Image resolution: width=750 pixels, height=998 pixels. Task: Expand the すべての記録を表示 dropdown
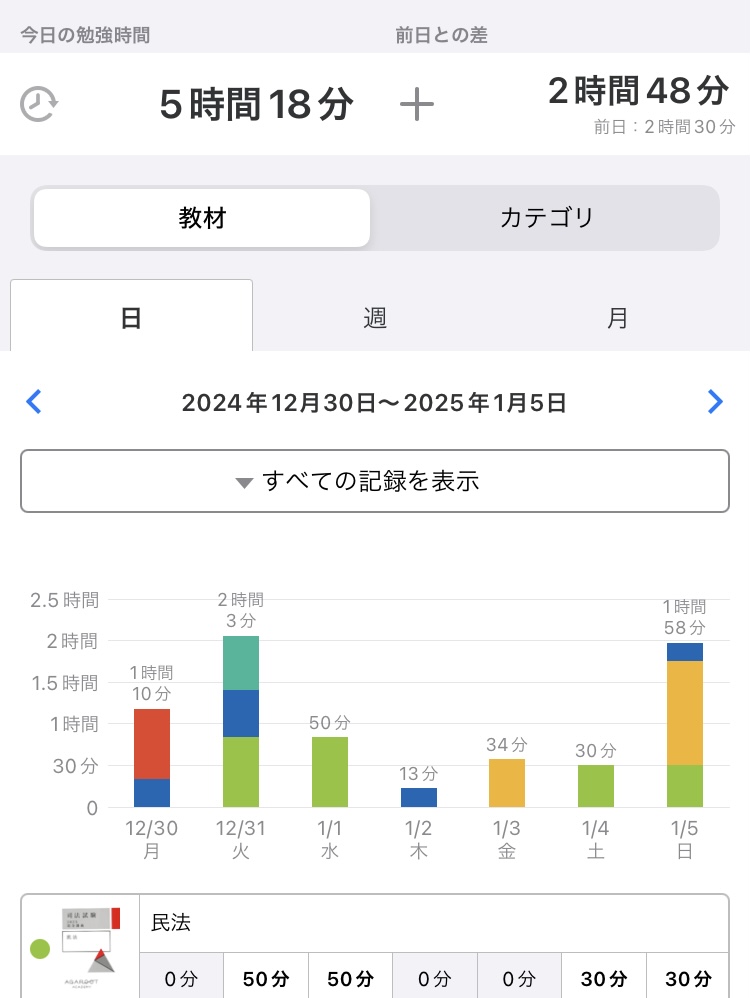tap(375, 481)
